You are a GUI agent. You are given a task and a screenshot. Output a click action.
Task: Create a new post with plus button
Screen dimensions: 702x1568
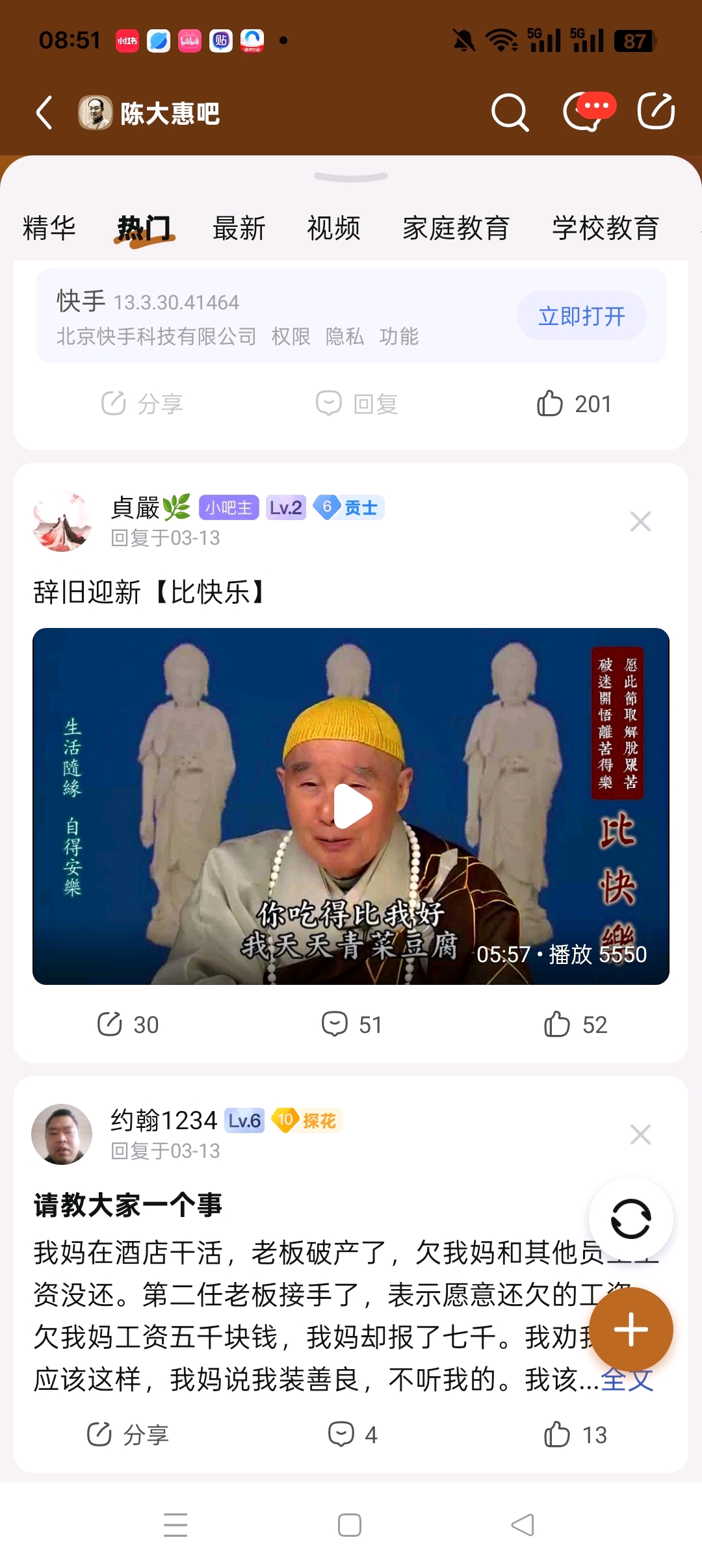click(630, 1329)
